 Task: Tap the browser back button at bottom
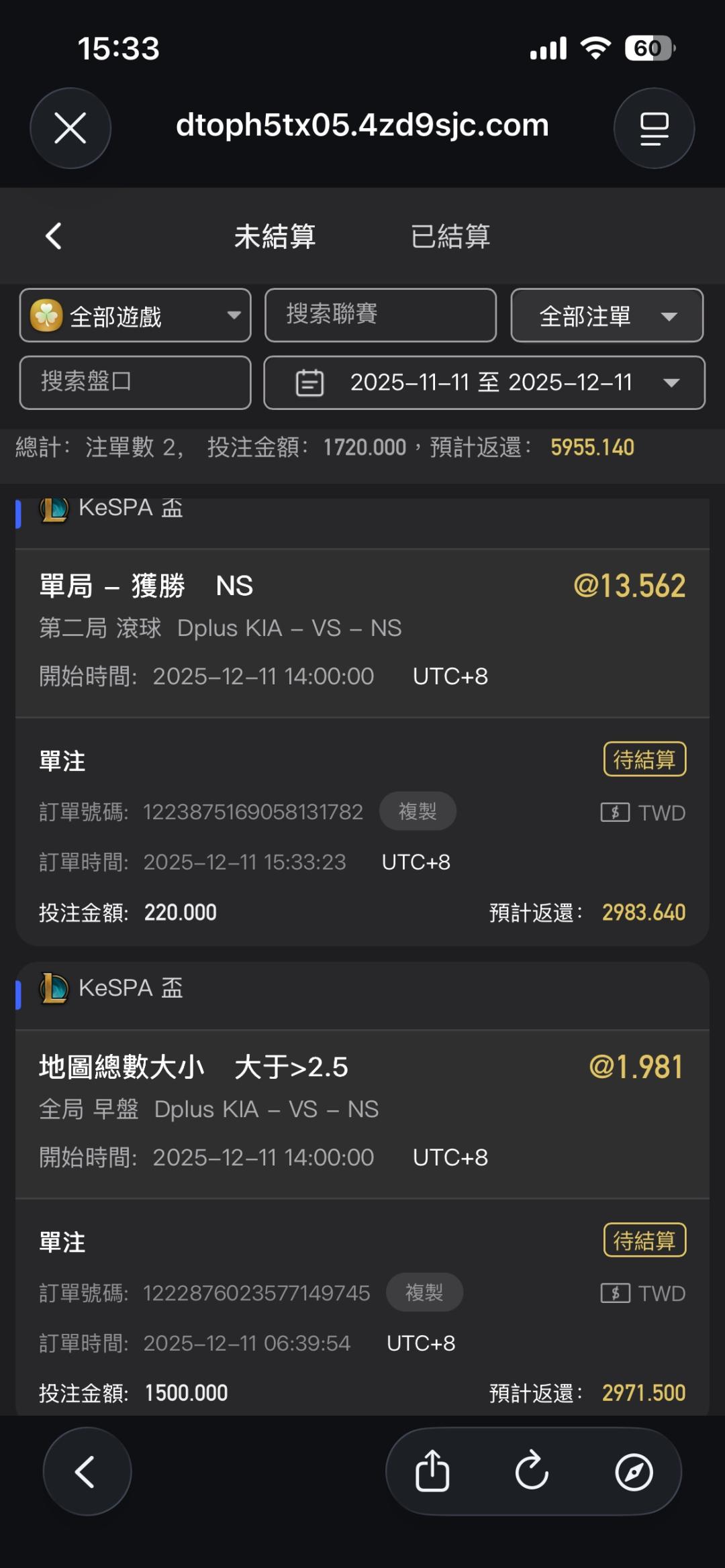click(x=87, y=1471)
